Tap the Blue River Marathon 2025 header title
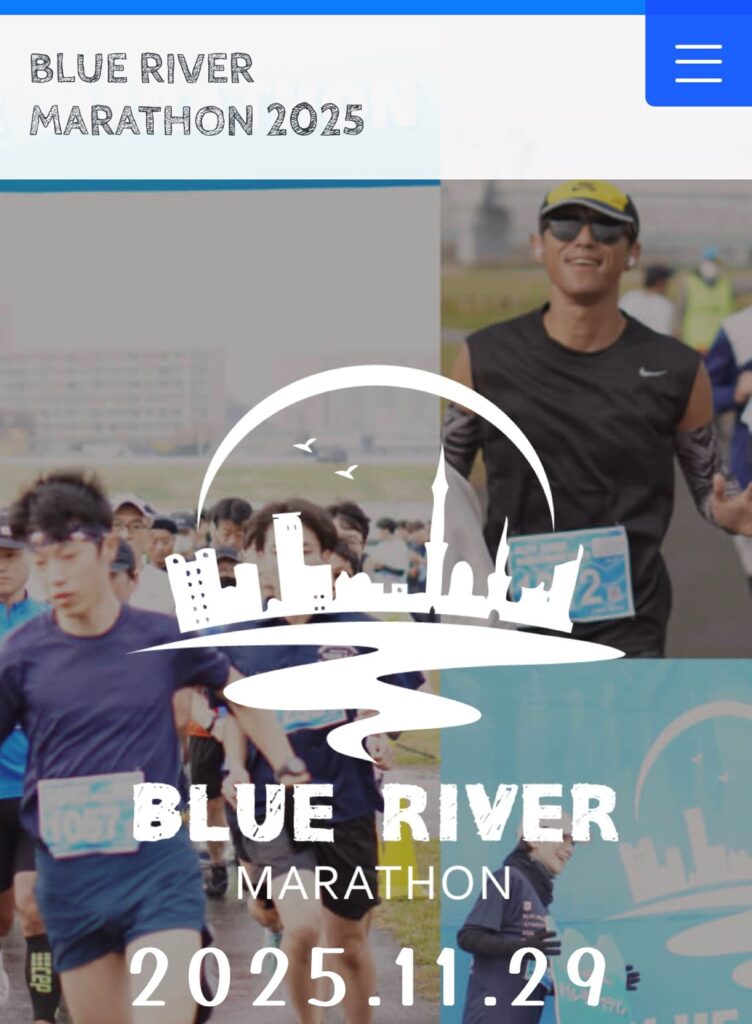The height and width of the screenshot is (1024, 752). tap(196, 95)
